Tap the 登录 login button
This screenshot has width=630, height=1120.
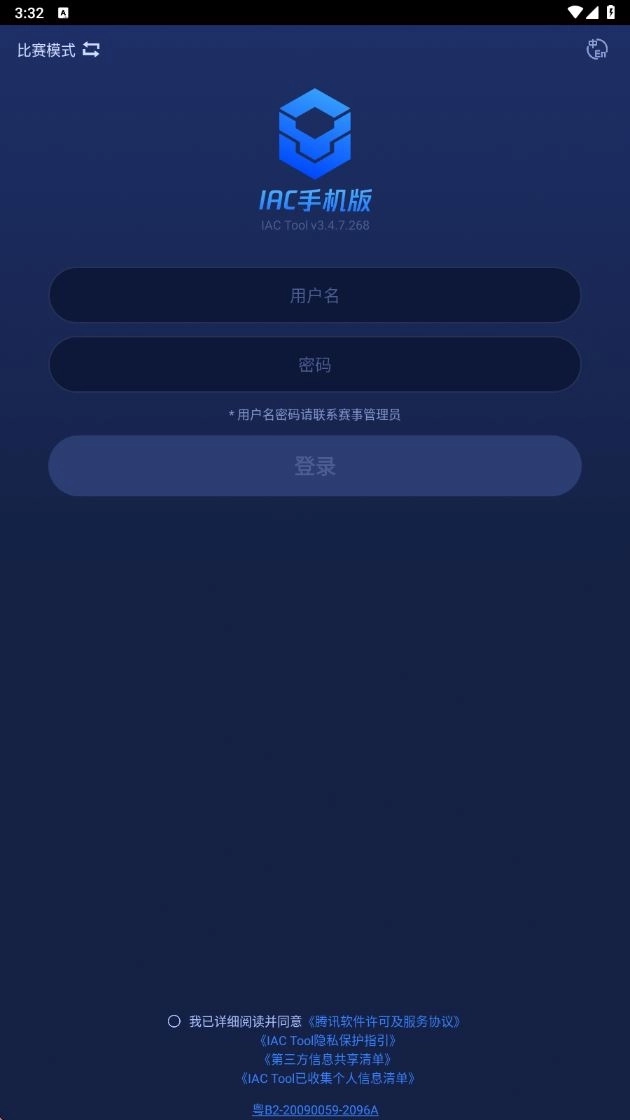coord(315,466)
